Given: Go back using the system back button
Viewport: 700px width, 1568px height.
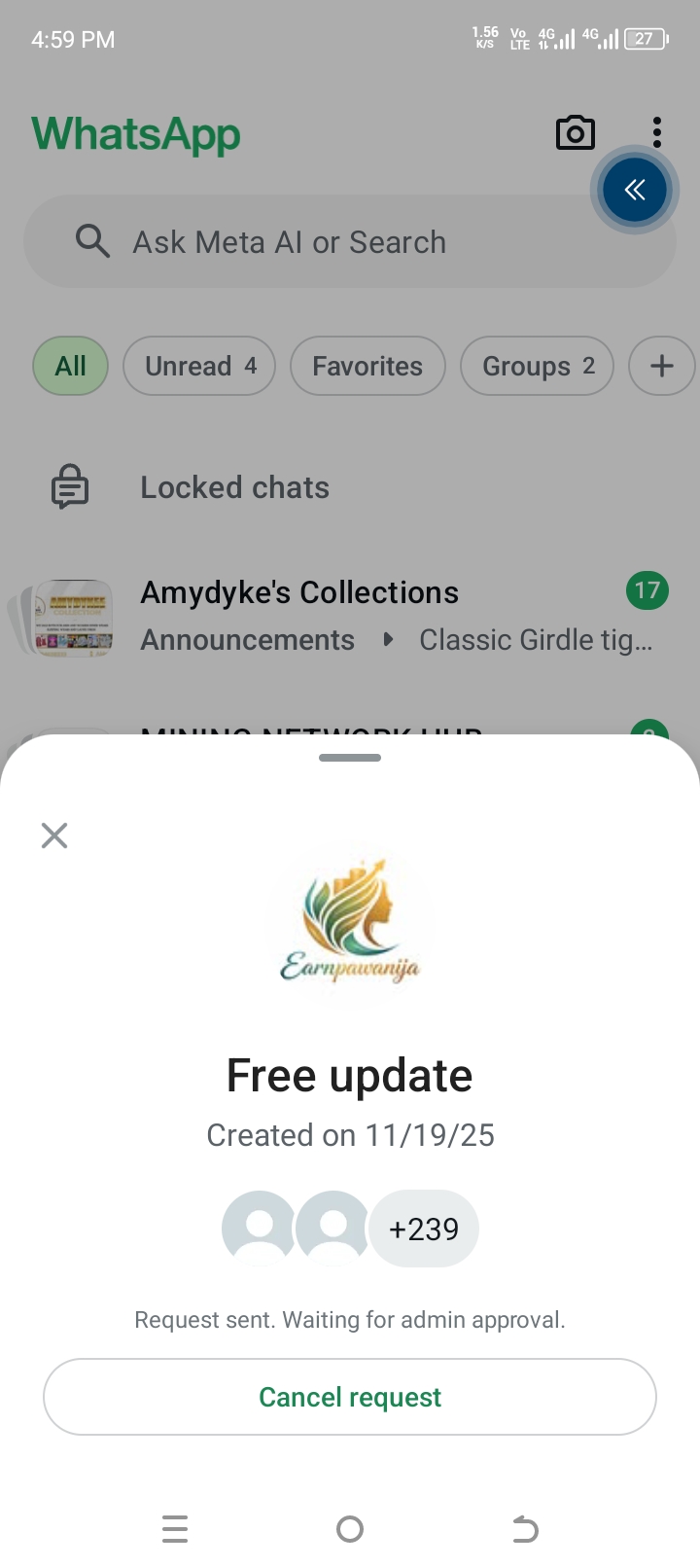Looking at the screenshot, I should tap(525, 1529).
